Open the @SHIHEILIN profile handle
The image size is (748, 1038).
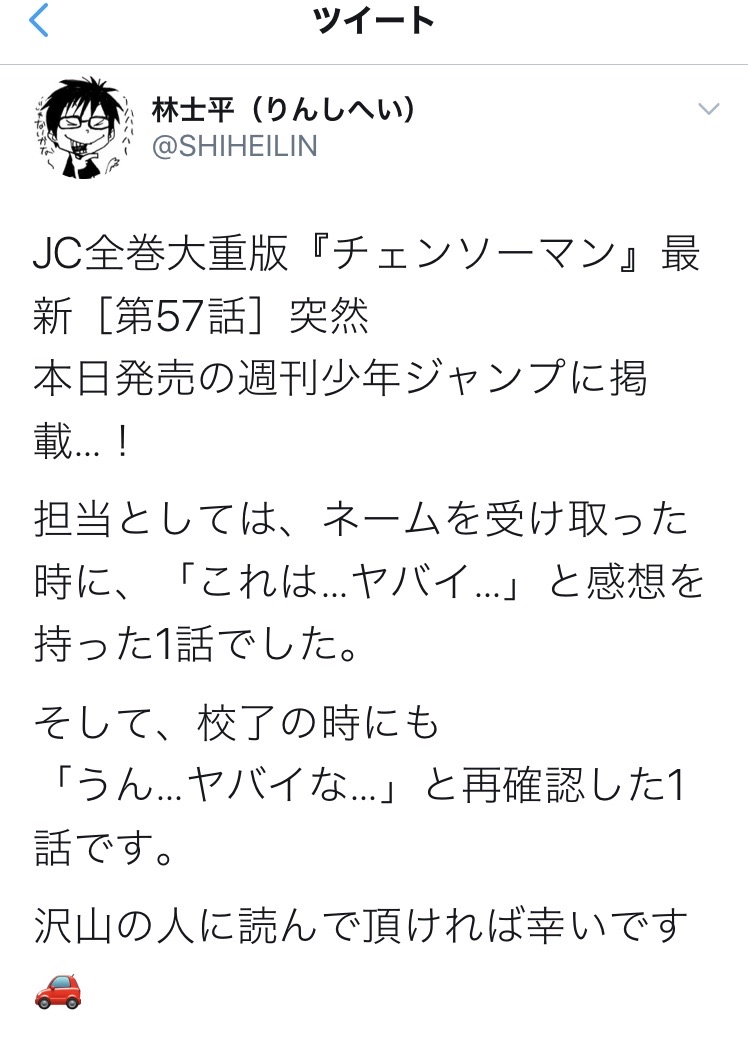[234, 147]
